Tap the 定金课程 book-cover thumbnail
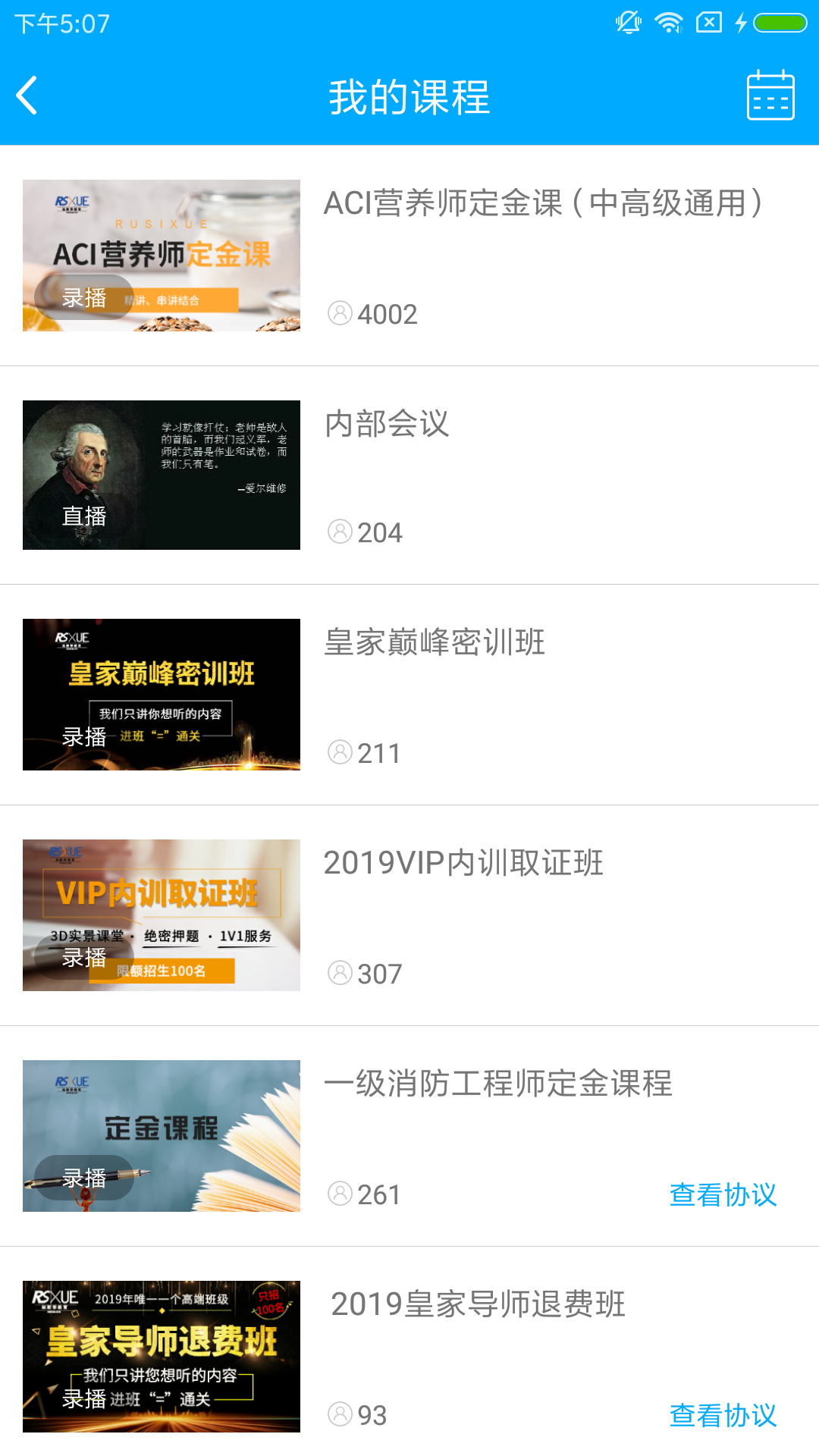Viewport: 819px width, 1456px height. [161, 1134]
